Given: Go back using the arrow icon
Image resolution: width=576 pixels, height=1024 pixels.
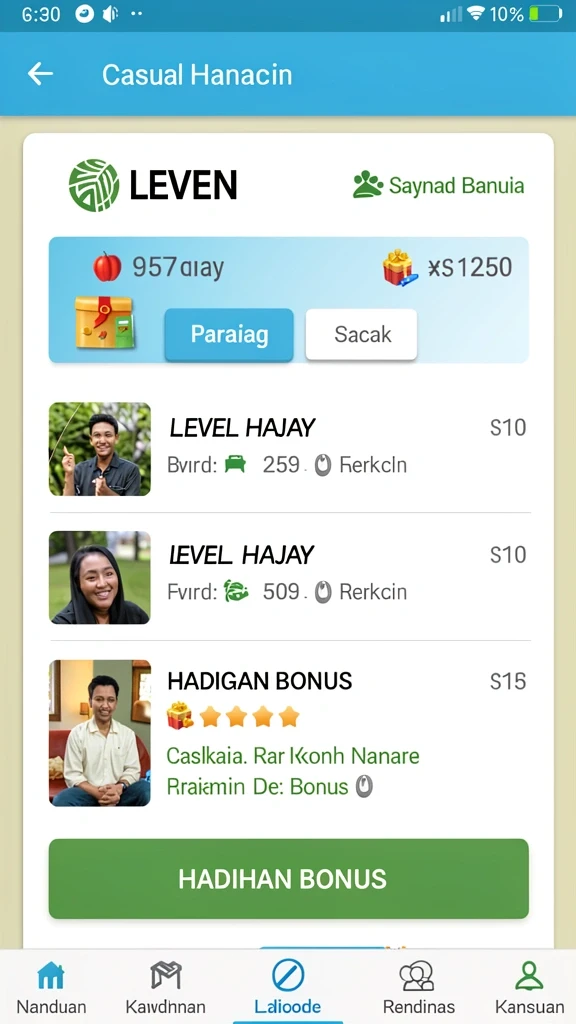Looking at the screenshot, I should click(40, 74).
